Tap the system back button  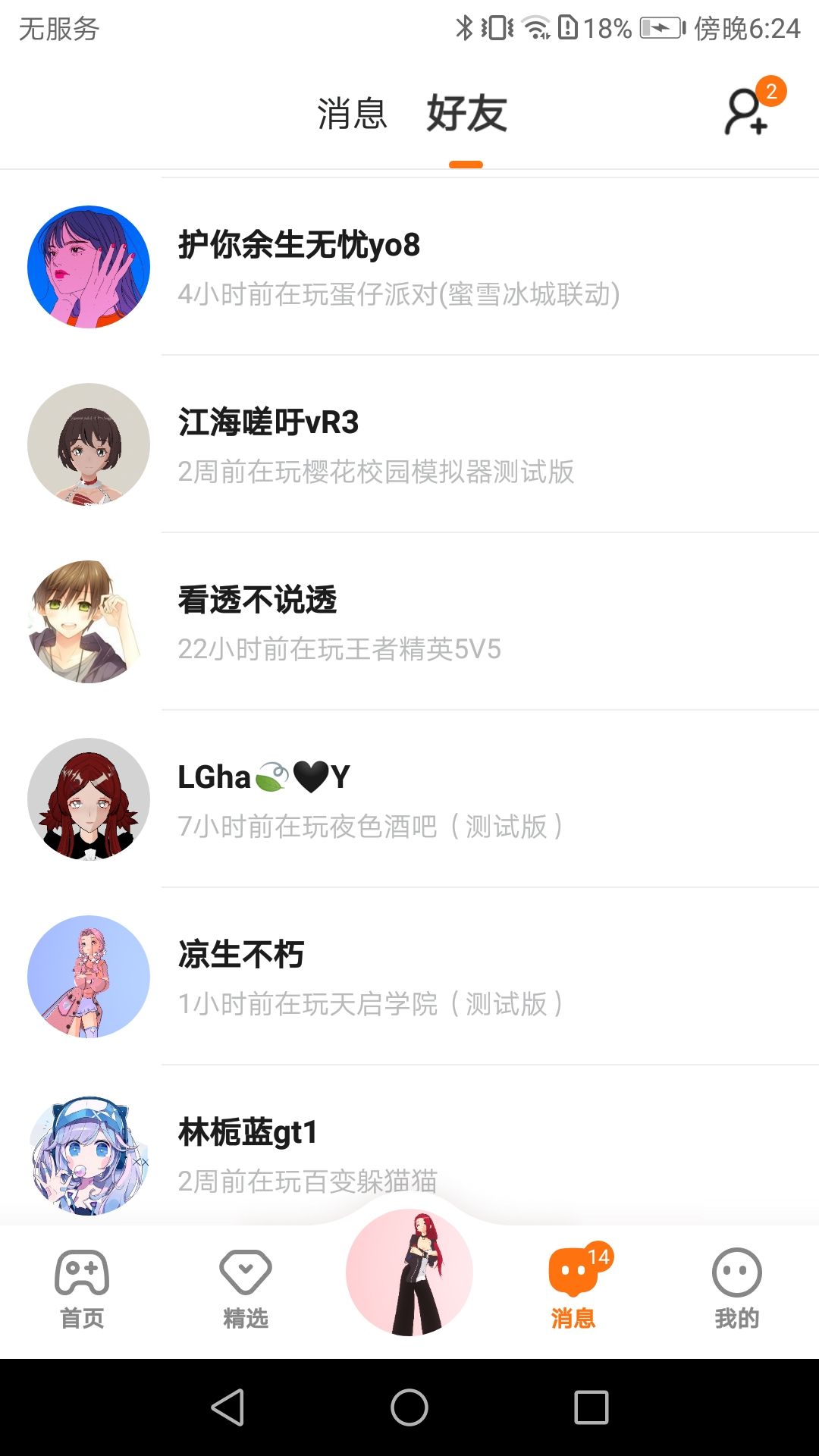click(227, 1407)
